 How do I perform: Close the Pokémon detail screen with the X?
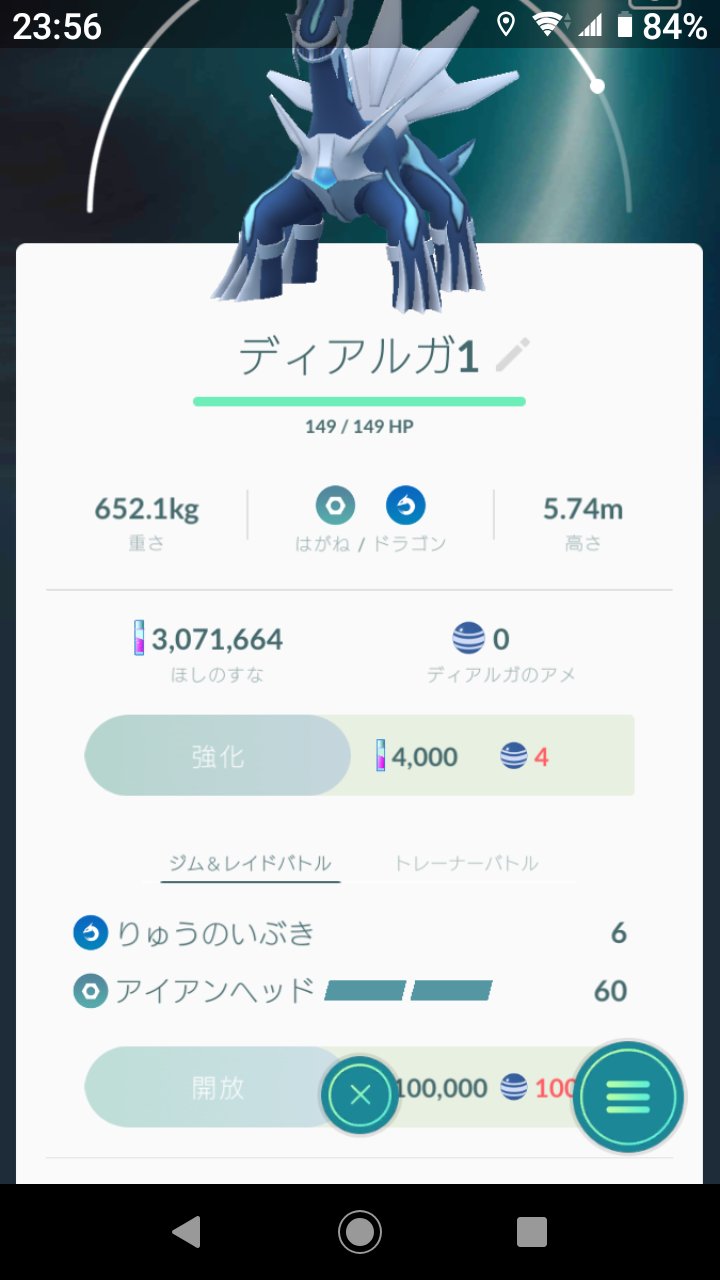[361, 1095]
